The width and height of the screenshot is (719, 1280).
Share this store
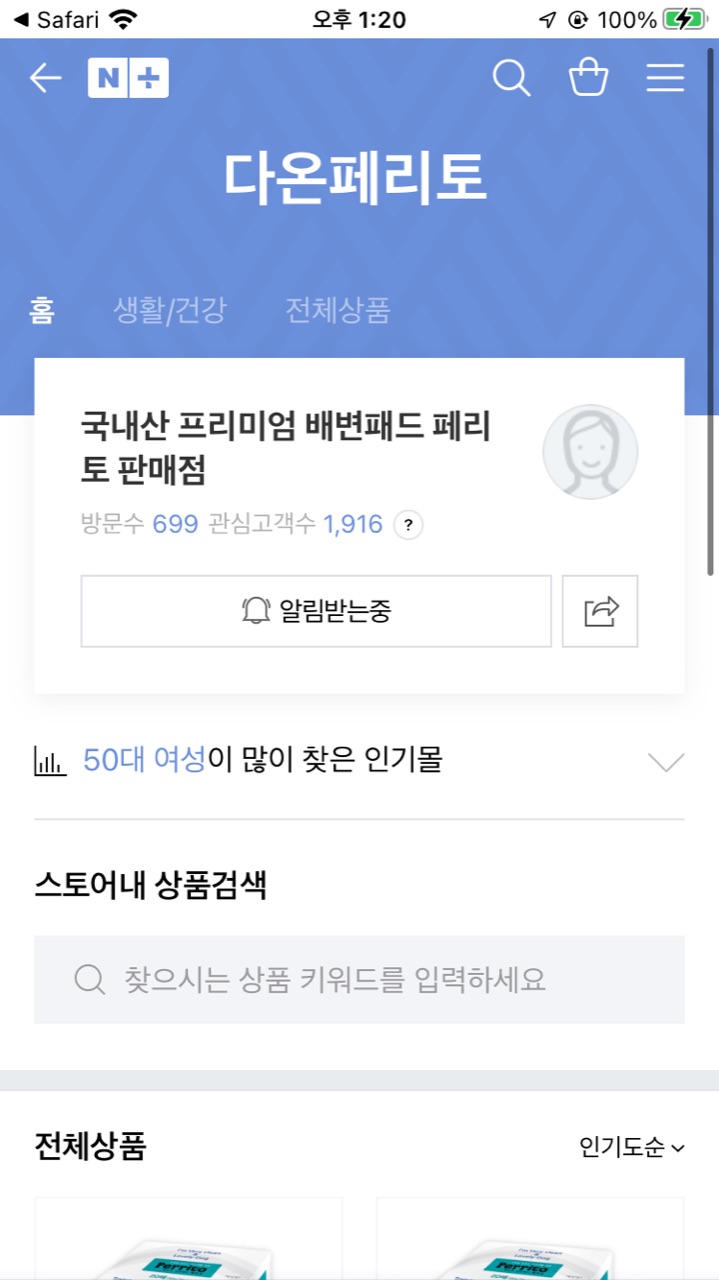(600, 611)
